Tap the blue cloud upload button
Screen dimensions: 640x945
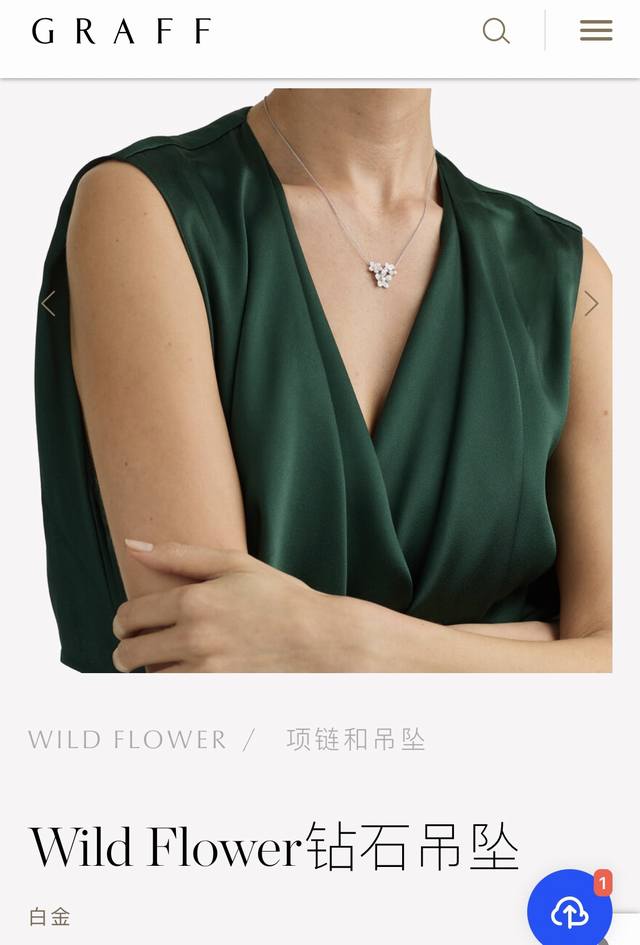point(569,910)
